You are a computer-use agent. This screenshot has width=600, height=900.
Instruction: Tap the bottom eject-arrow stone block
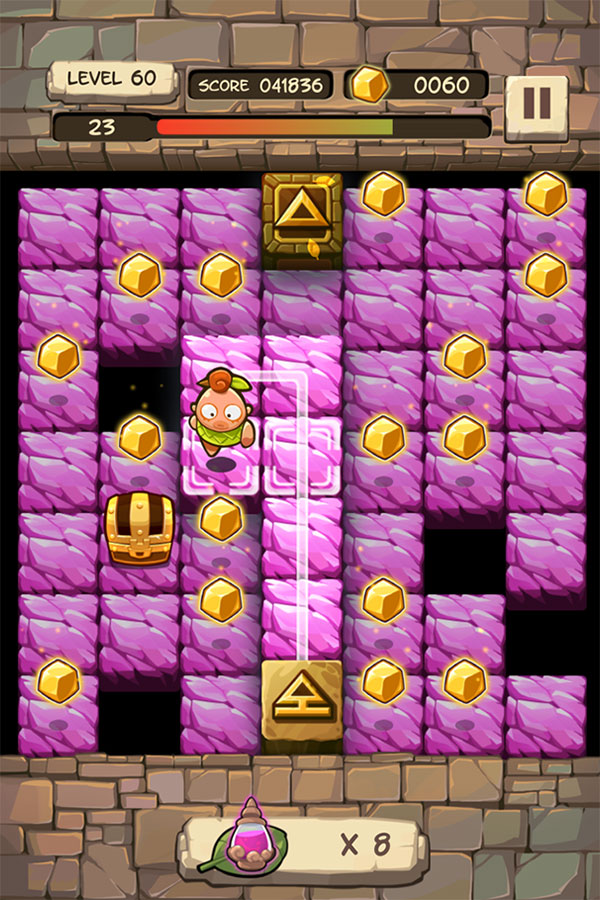(x=301, y=697)
